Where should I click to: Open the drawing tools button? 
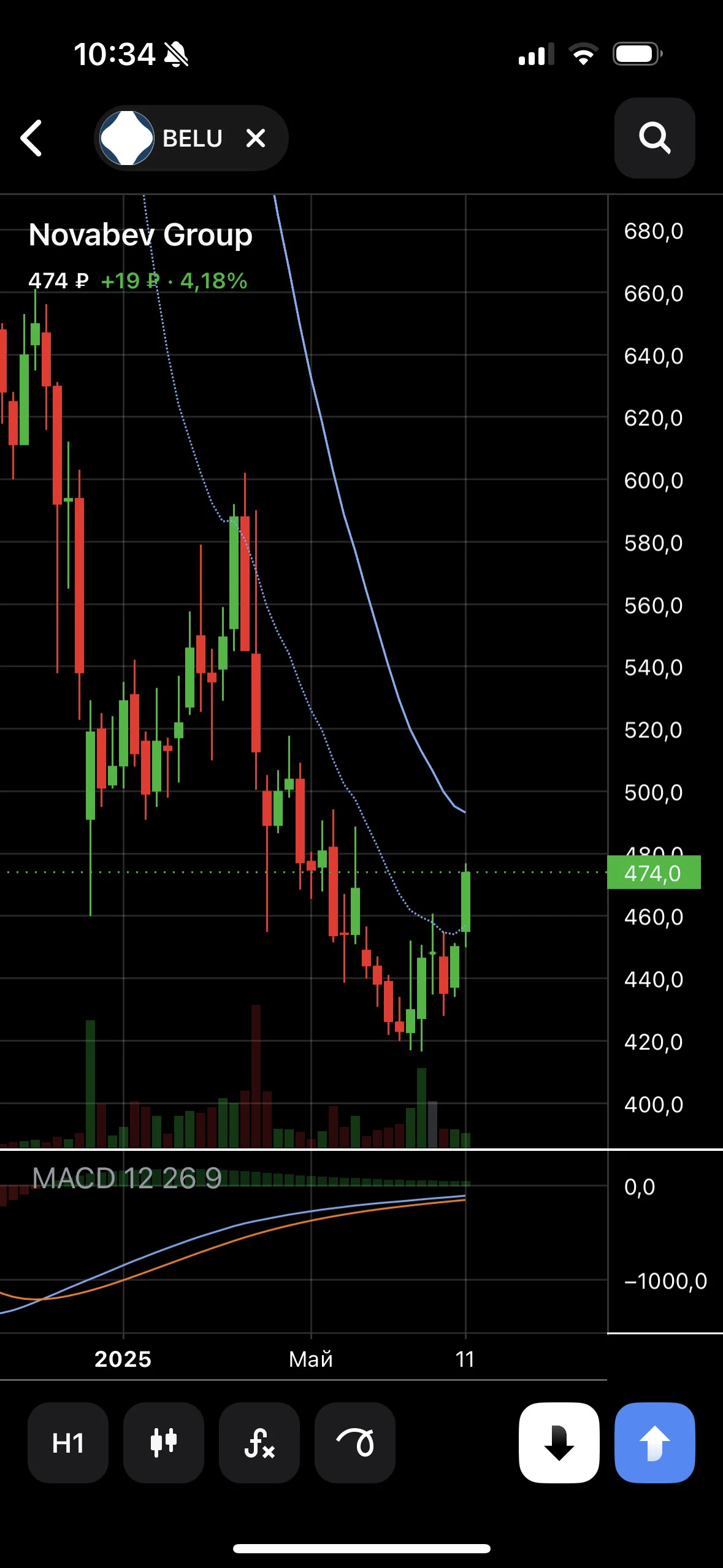tap(355, 1443)
